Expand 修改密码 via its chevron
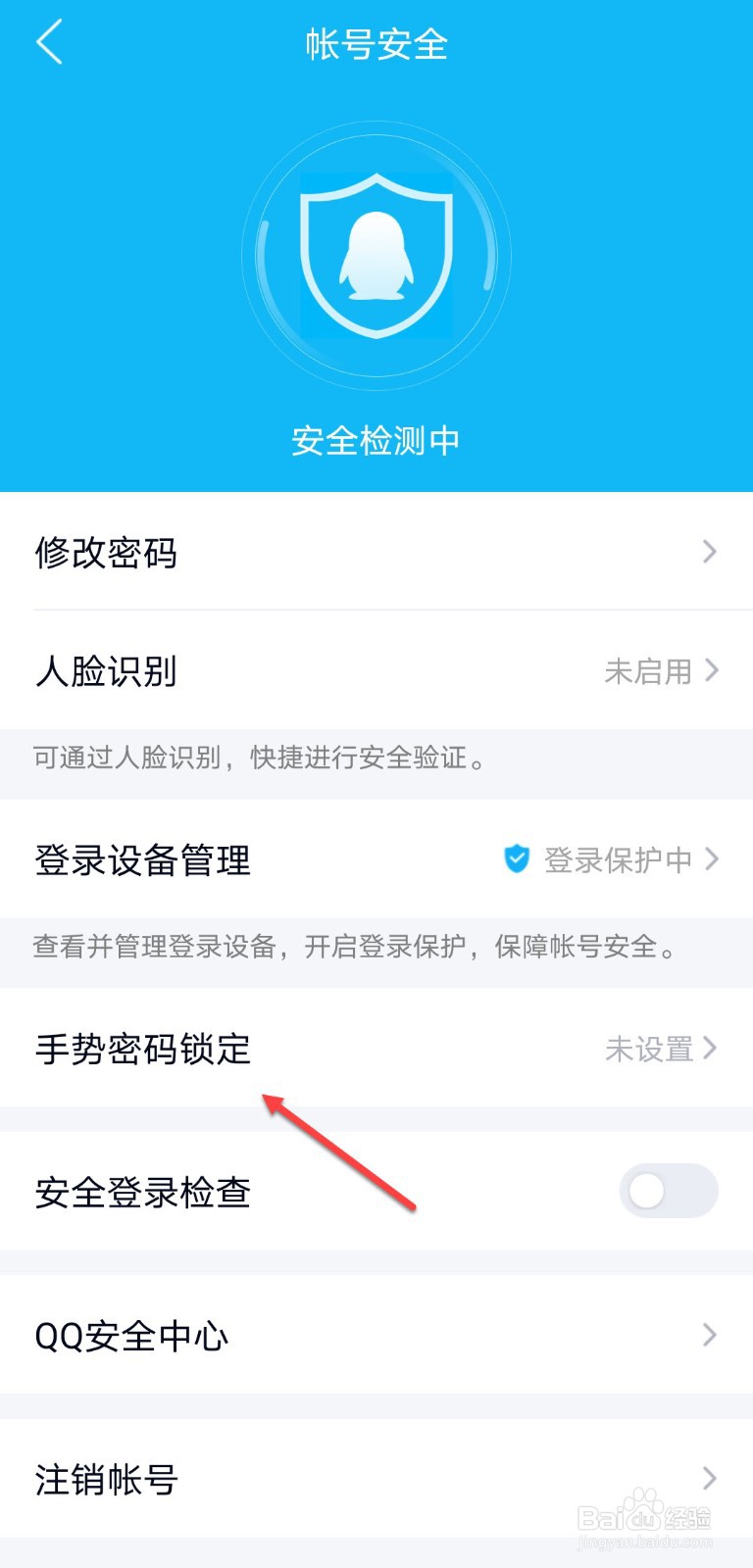Viewport: 753px width, 1568px height. click(709, 552)
